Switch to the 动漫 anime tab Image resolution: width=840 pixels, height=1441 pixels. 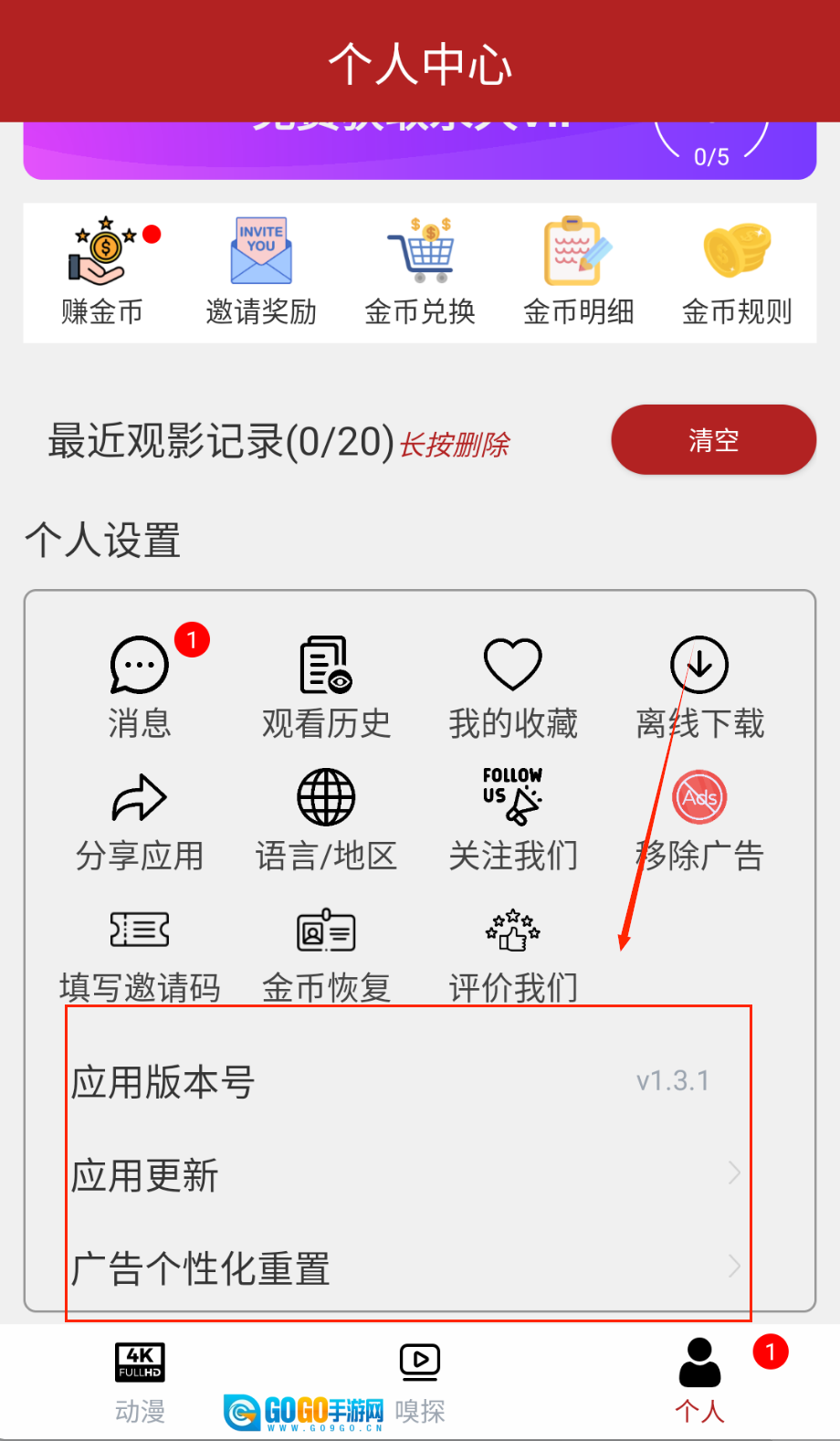[x=140, y=1383]
